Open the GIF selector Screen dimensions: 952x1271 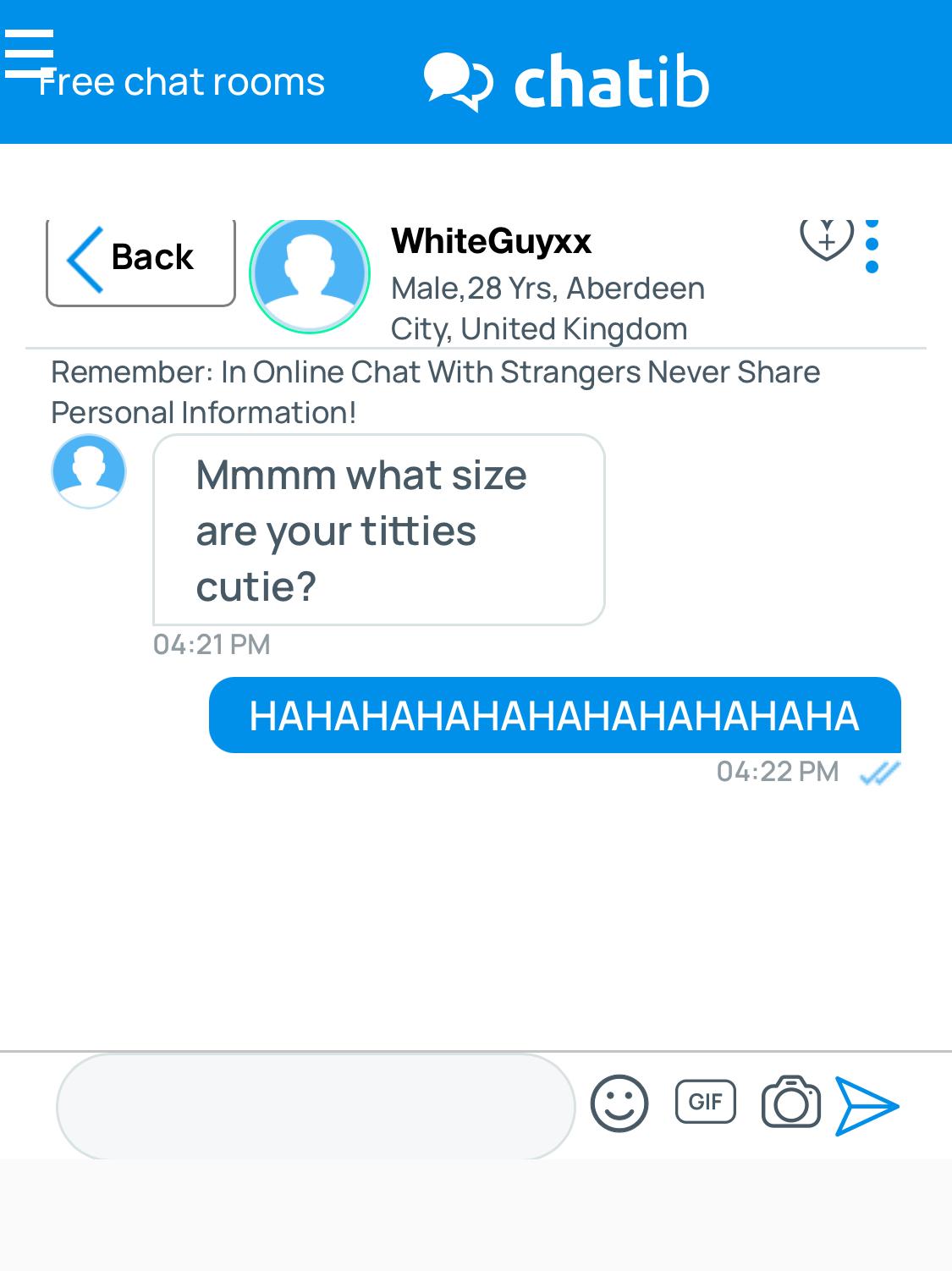pos(705,1102)
